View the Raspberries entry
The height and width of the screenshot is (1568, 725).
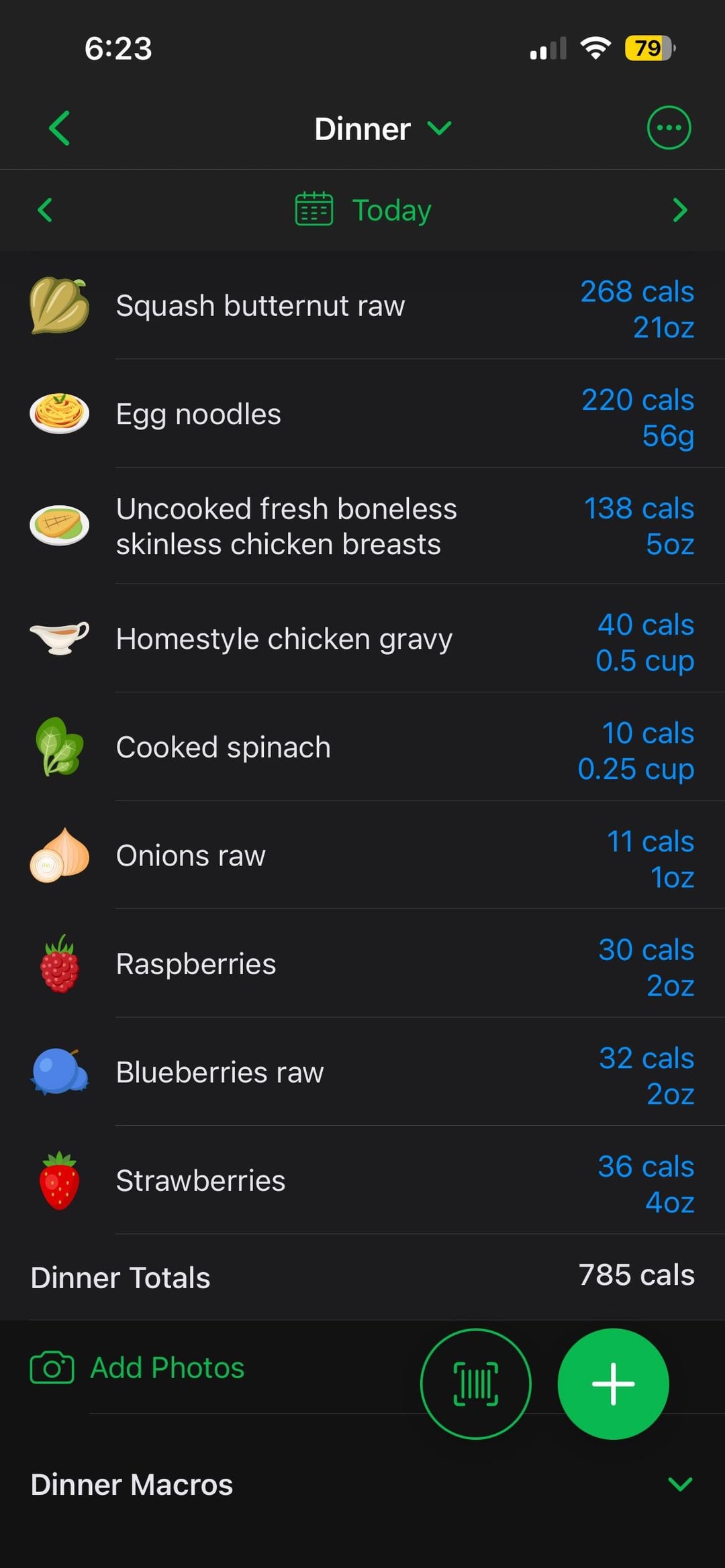point(362,965)
